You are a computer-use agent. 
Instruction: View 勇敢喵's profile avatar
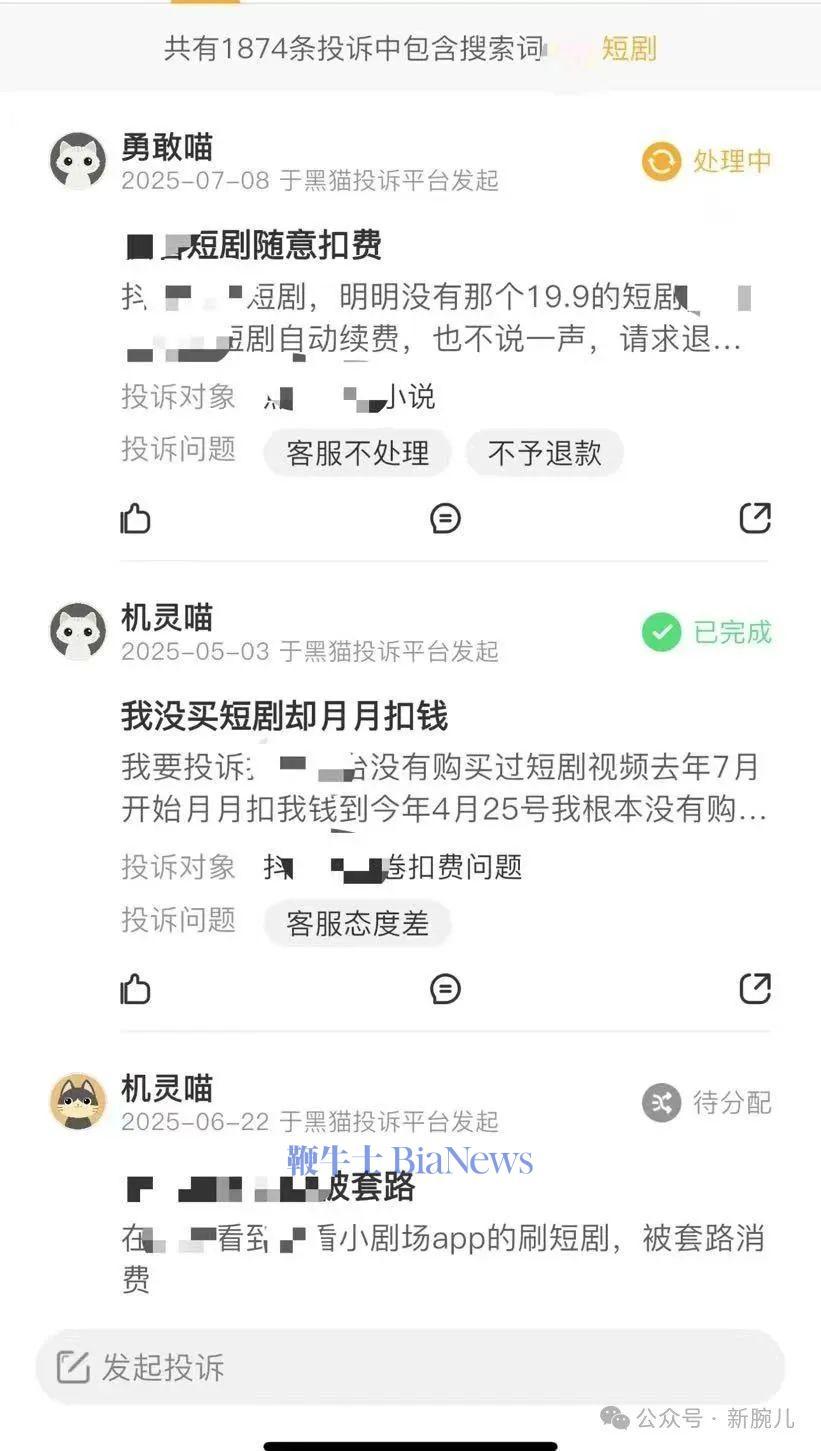78,160
